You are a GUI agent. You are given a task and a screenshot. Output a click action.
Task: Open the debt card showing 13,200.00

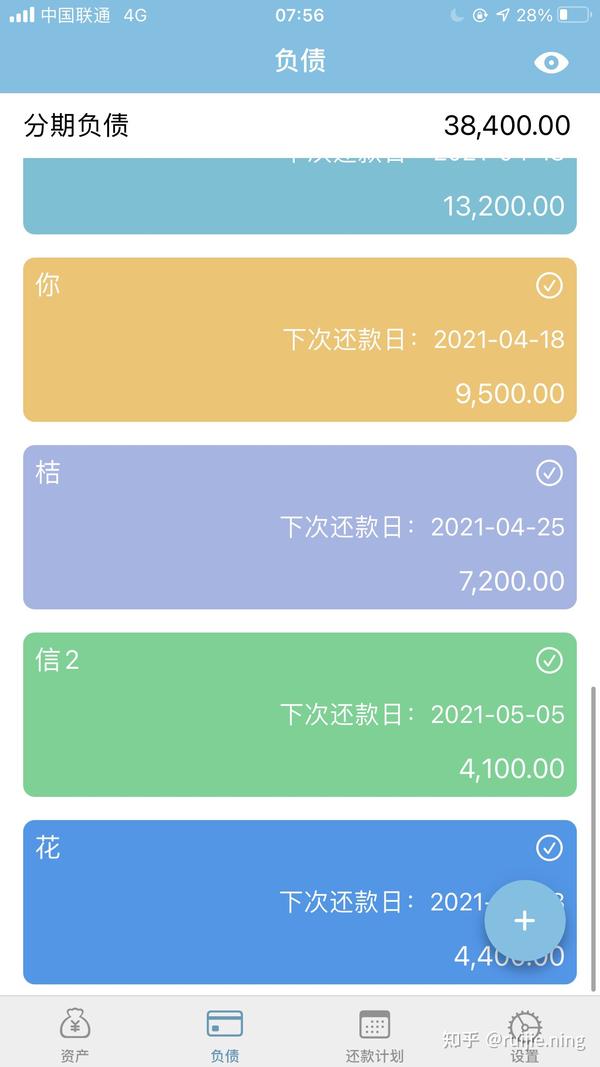pyautogui.click(x=300, y=200)
